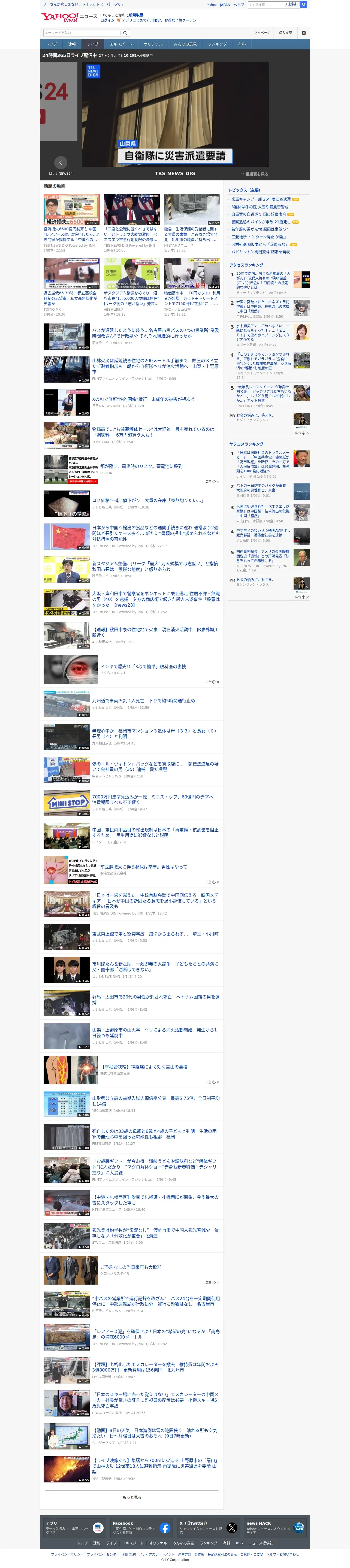Image resolution: width=350 pixels, height=1568 pixels.
Task: Tap the ログイン link
Action: click(107, 20)
